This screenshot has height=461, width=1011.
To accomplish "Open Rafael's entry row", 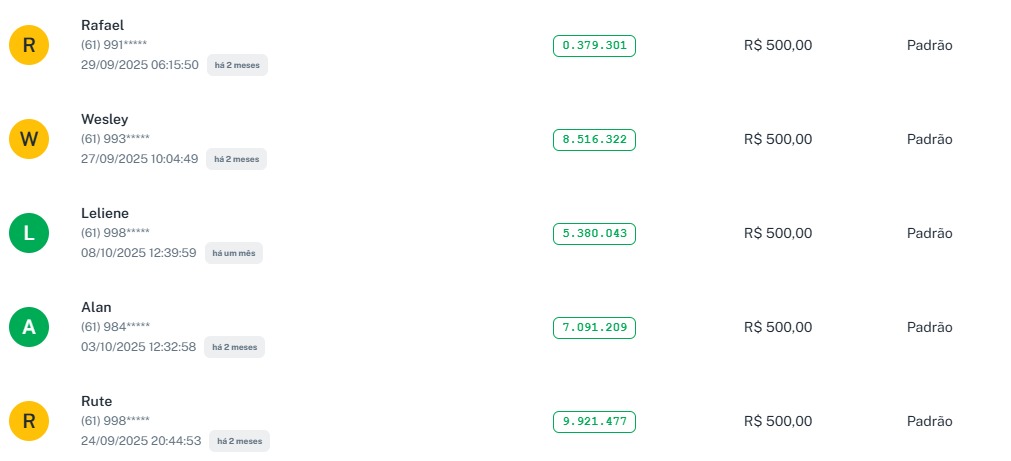I will click(103, 25).
